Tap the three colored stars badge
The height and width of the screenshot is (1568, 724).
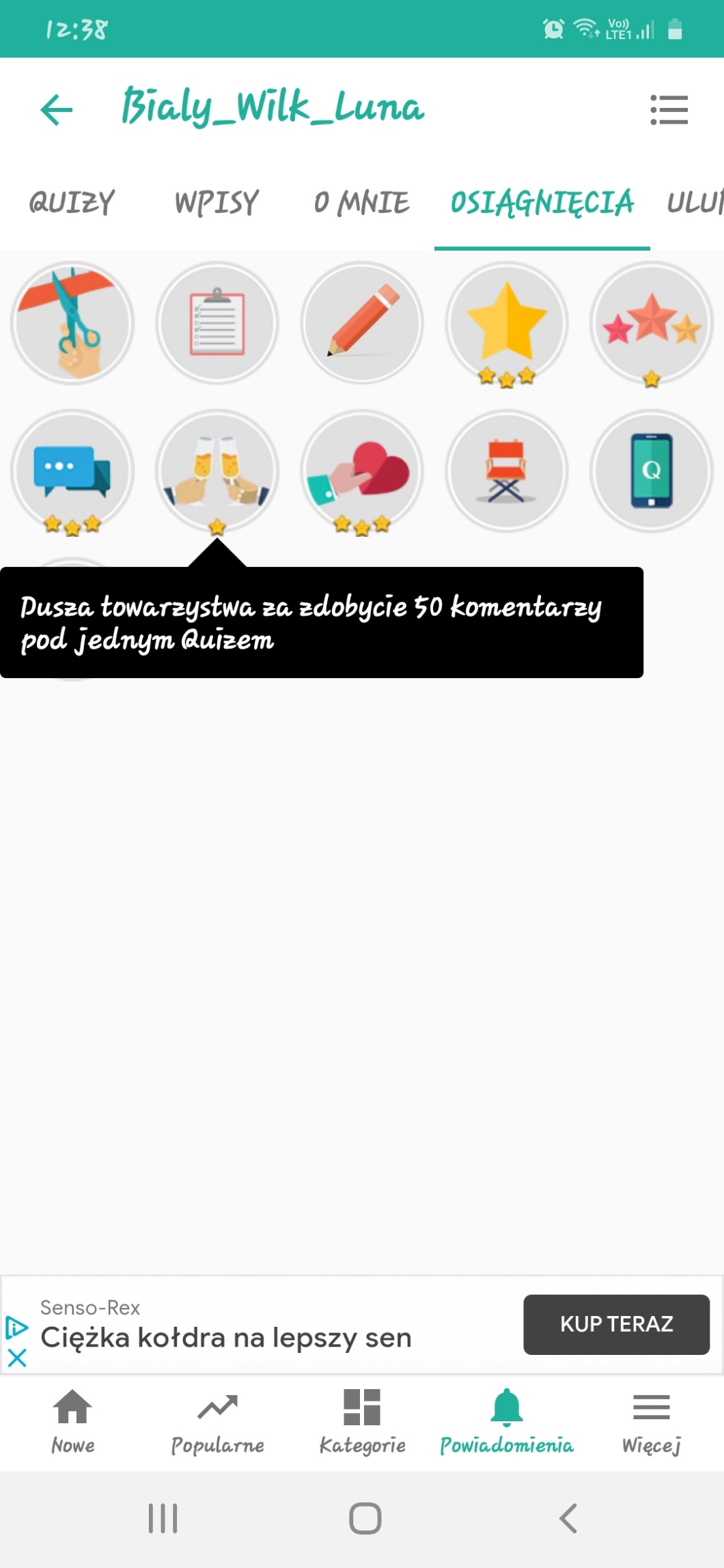tap(652, 323)
